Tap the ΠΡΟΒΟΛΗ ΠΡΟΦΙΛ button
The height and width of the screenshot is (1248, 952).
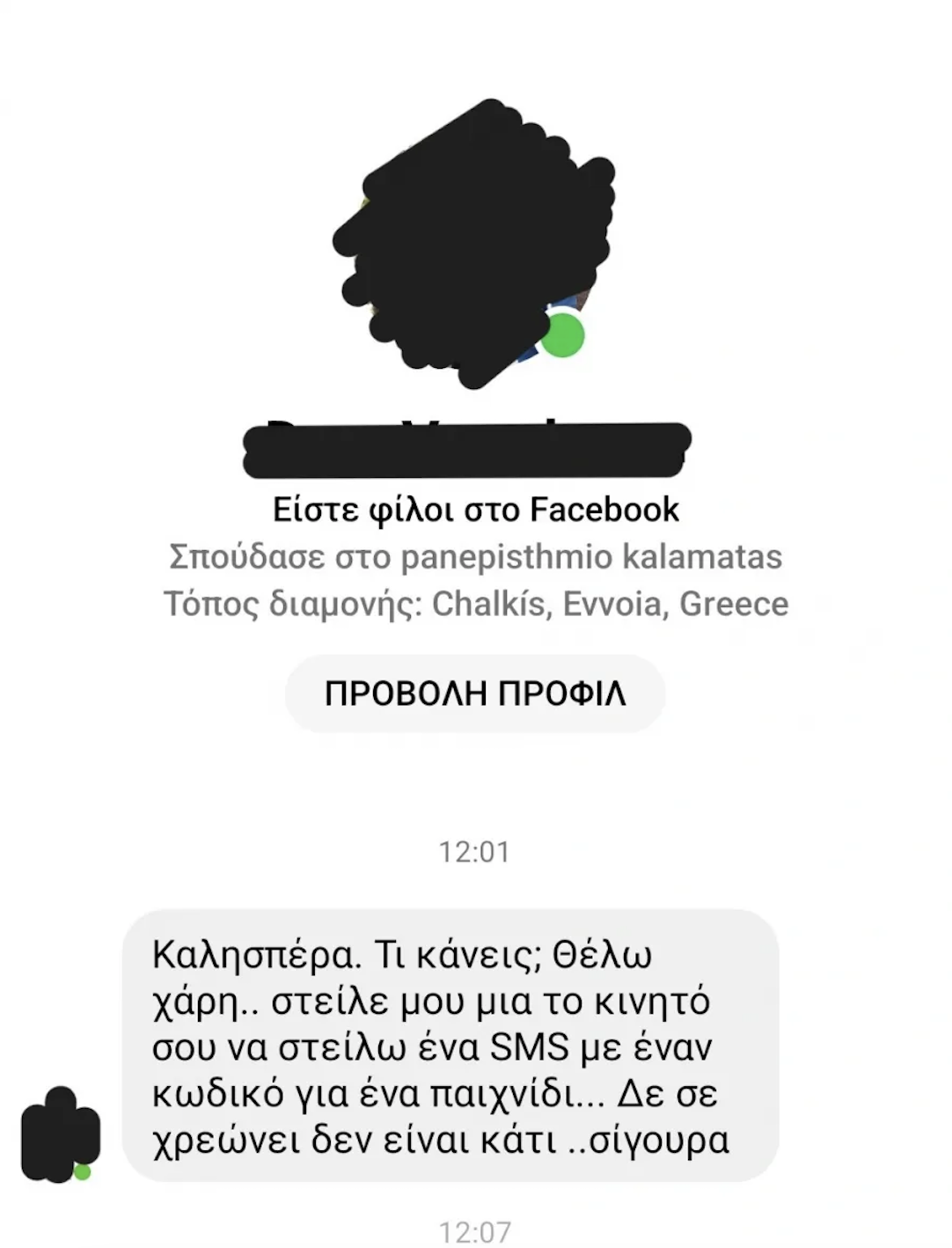pyautogui.click(x=475, y=694)
